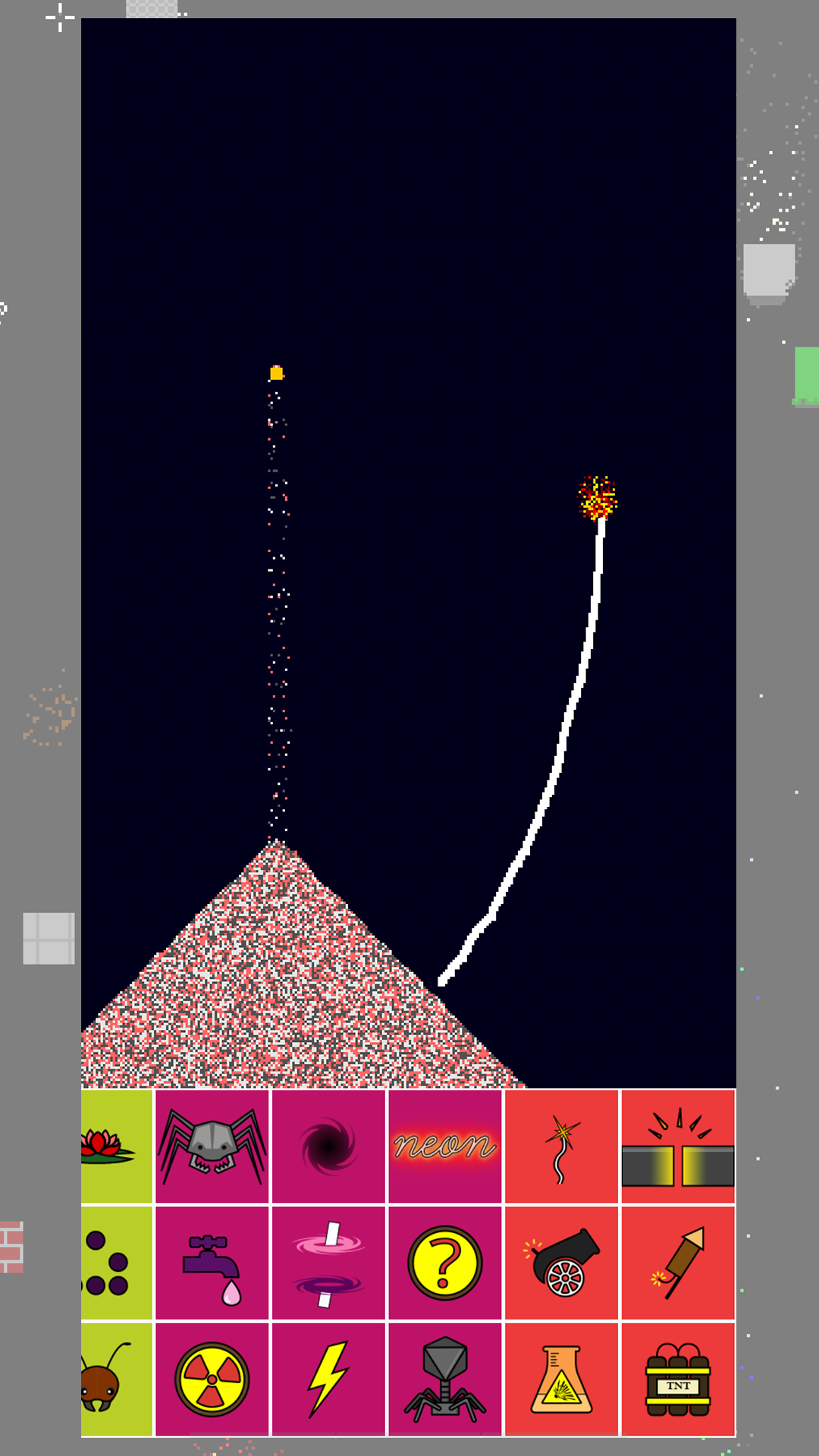Select the fuse spark element
This screenshot has width=819, height=1456.
561,1146
